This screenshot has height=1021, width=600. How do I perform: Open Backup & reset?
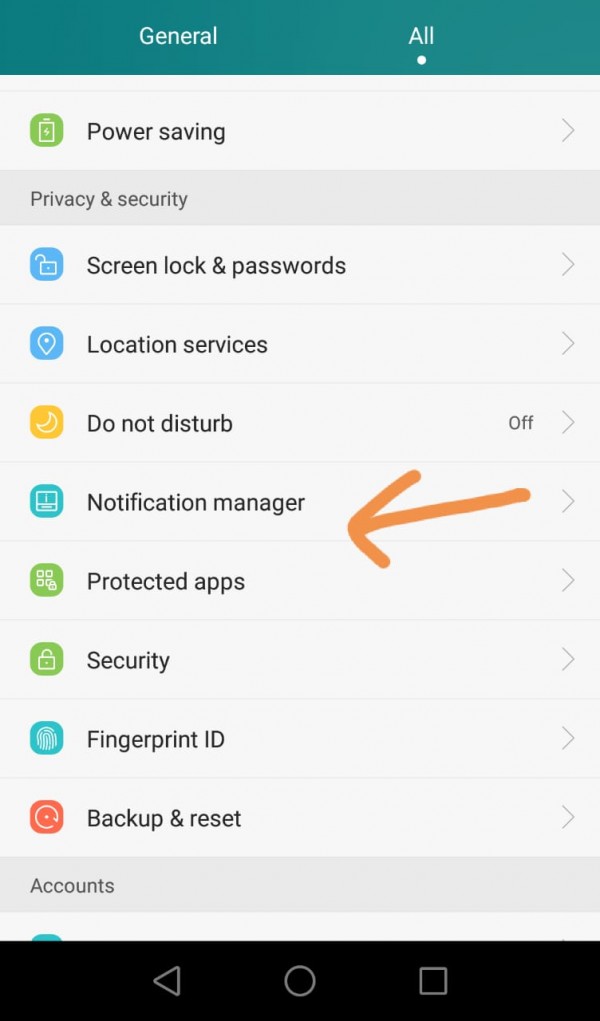coord(300,818)
